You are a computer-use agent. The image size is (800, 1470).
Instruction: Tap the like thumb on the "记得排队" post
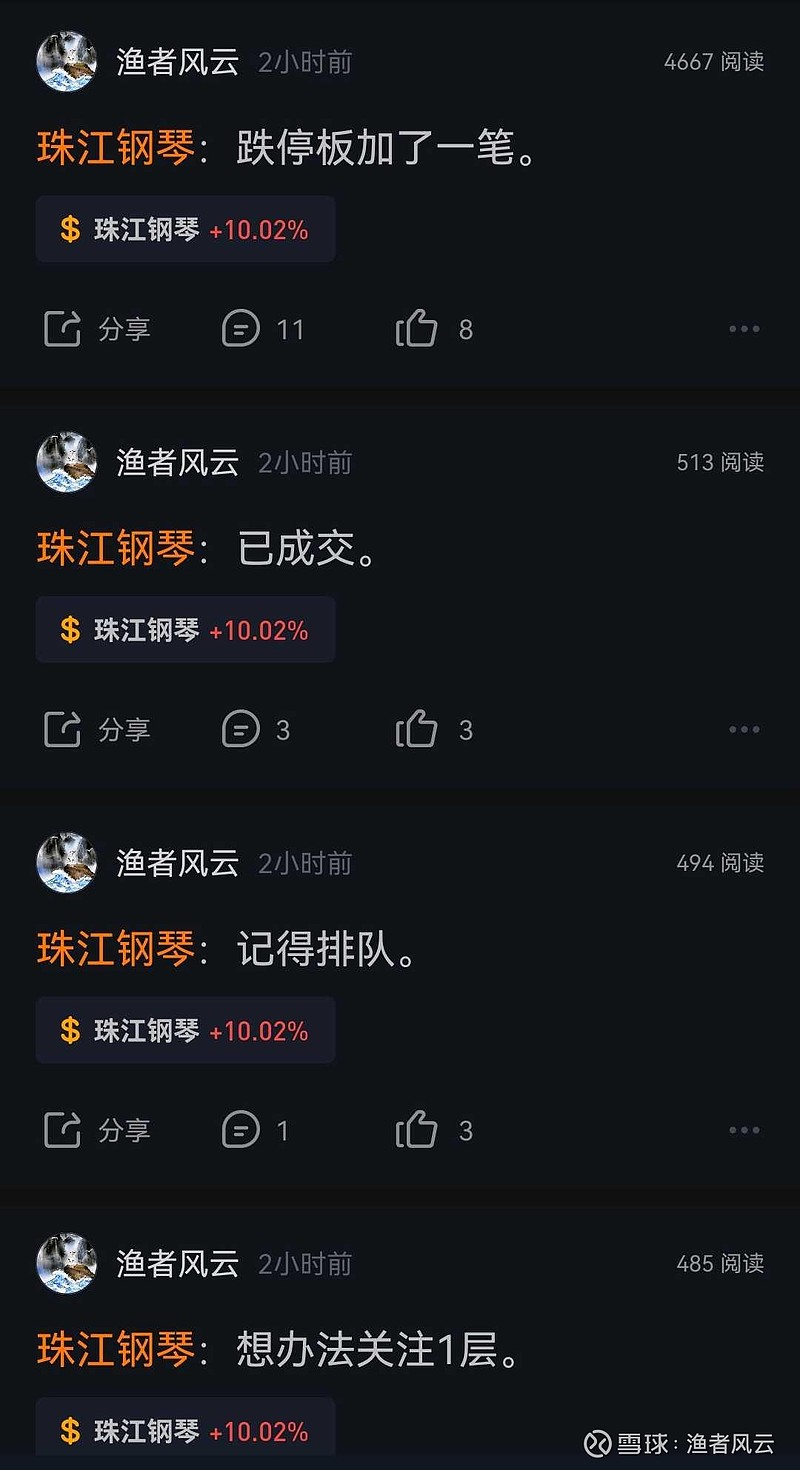coord(435,1130)
